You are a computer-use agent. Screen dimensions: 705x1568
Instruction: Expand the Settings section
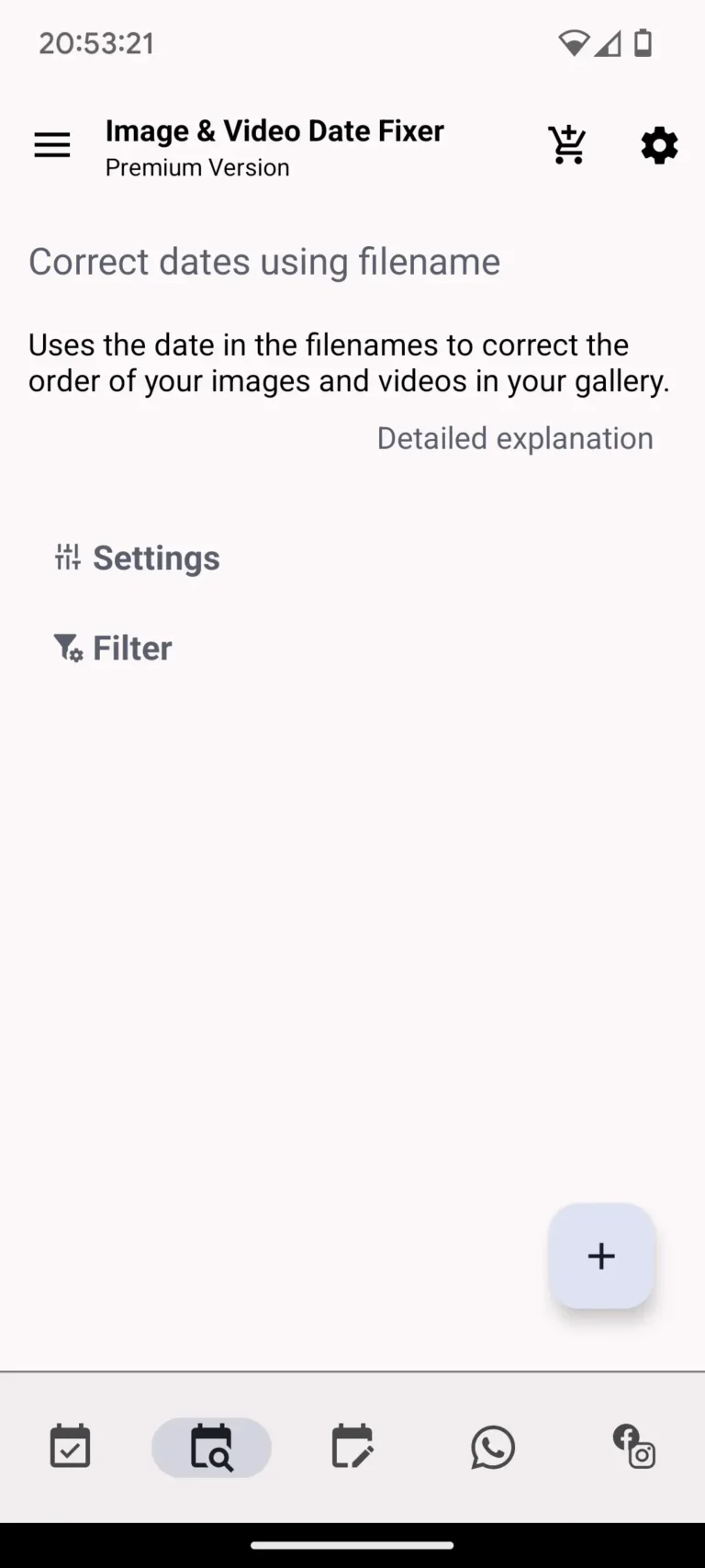click(156, 558)
